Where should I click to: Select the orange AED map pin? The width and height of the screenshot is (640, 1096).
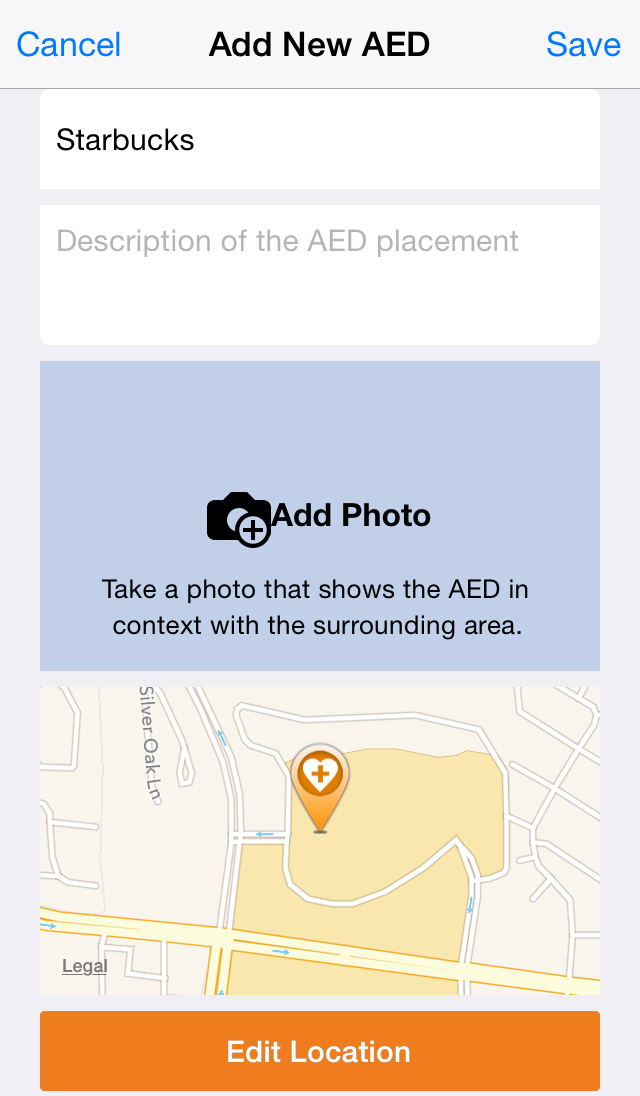pyautogui.click(x=320, y=788)
